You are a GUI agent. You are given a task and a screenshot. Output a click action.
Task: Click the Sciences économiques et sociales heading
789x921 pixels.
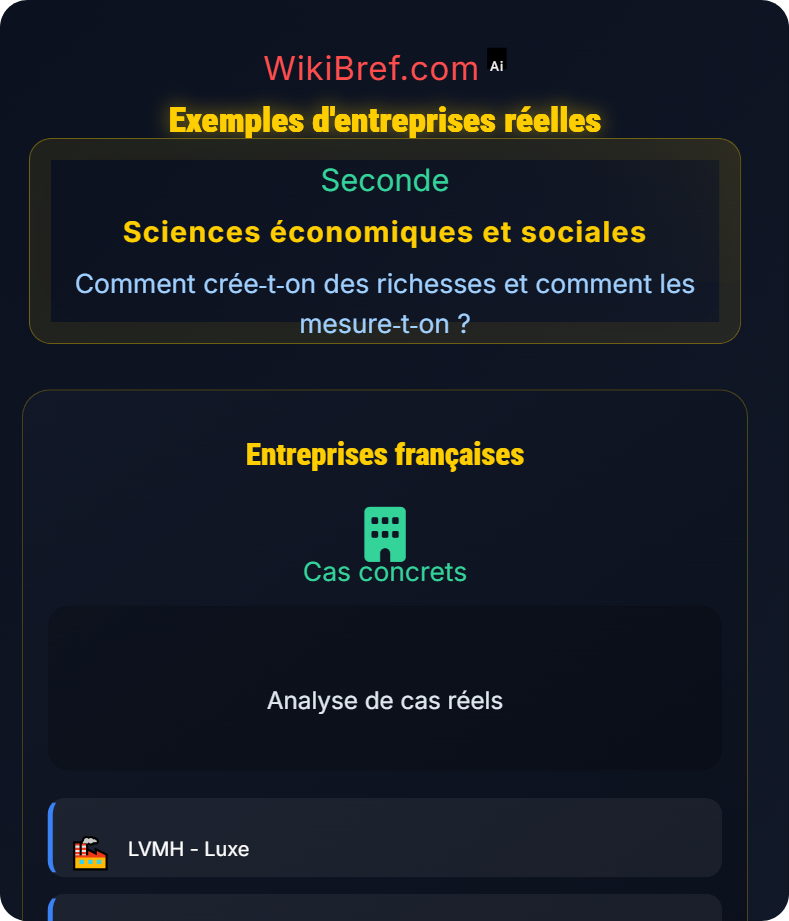point(385,232)
